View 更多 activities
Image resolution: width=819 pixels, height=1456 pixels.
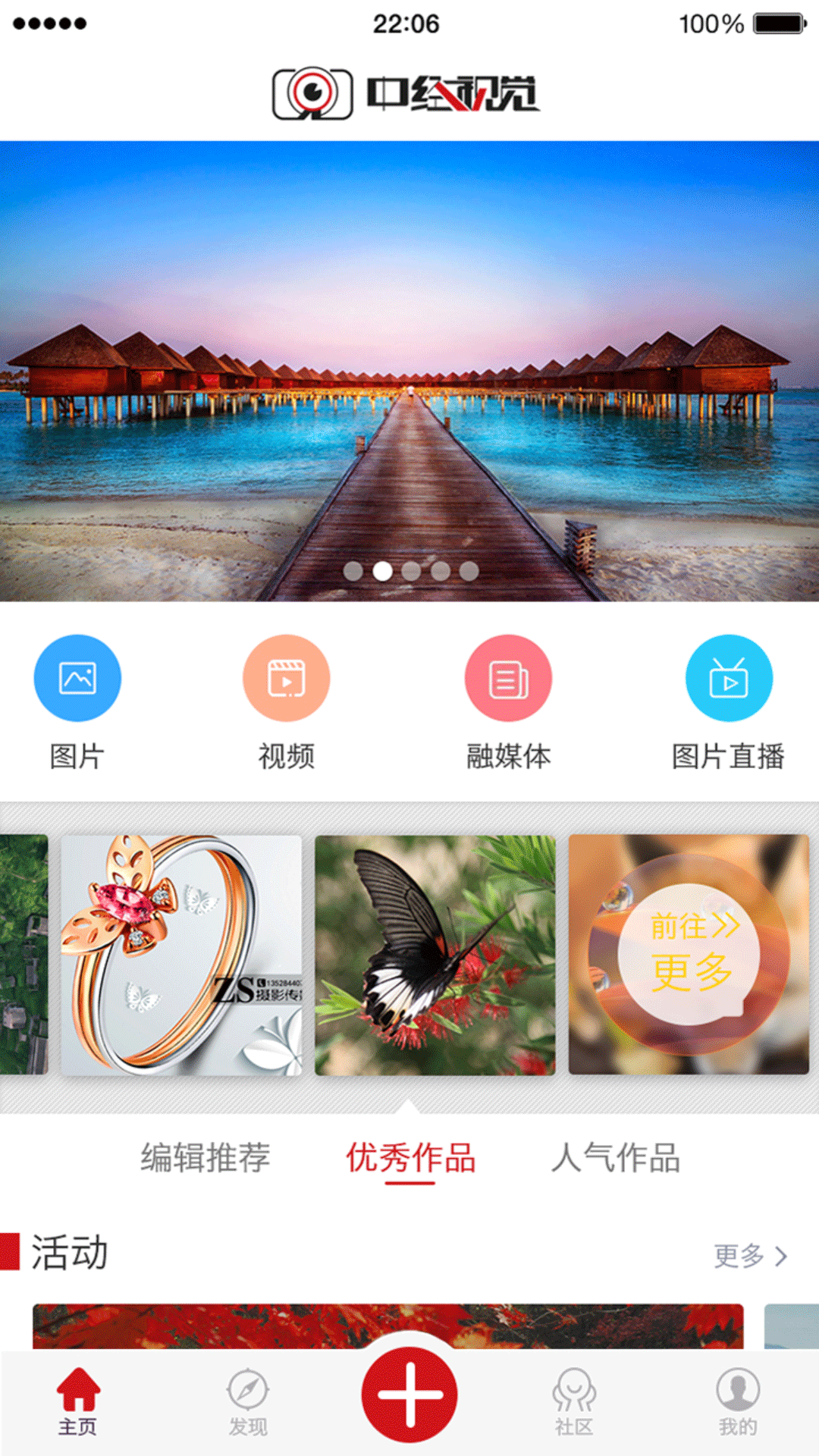tap(750, 1256)
